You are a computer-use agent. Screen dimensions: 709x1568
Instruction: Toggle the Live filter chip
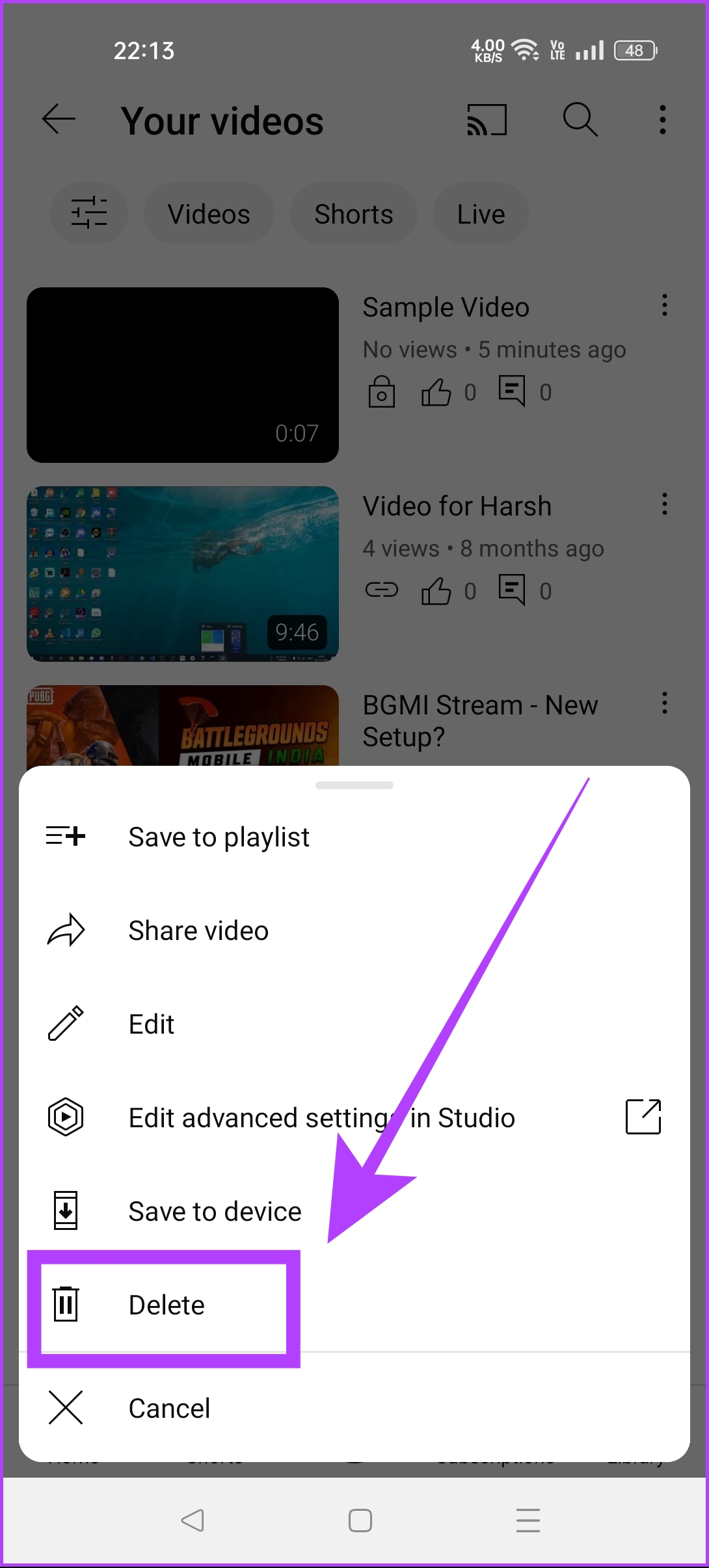[x=480, y=213]
